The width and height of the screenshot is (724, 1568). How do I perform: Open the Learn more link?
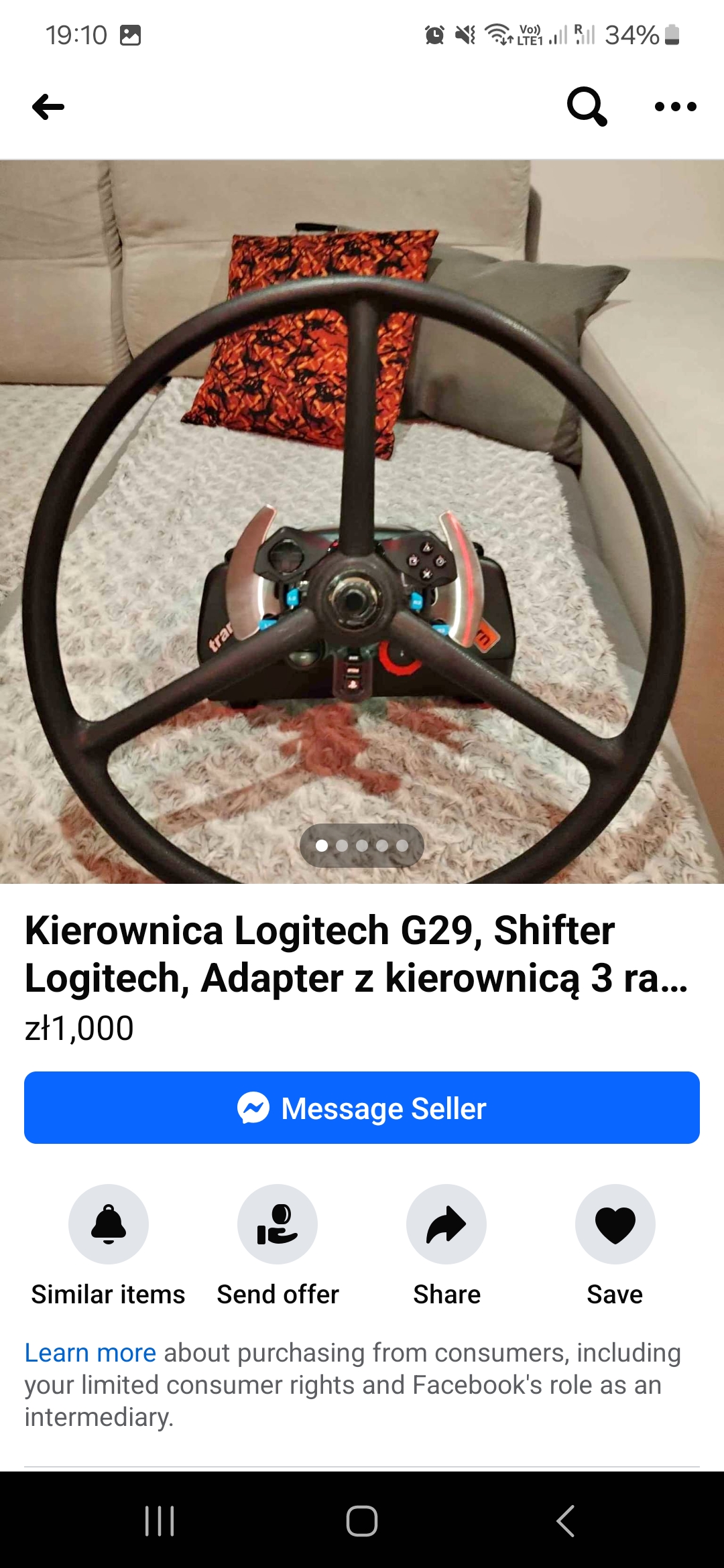coord(90,1353)
